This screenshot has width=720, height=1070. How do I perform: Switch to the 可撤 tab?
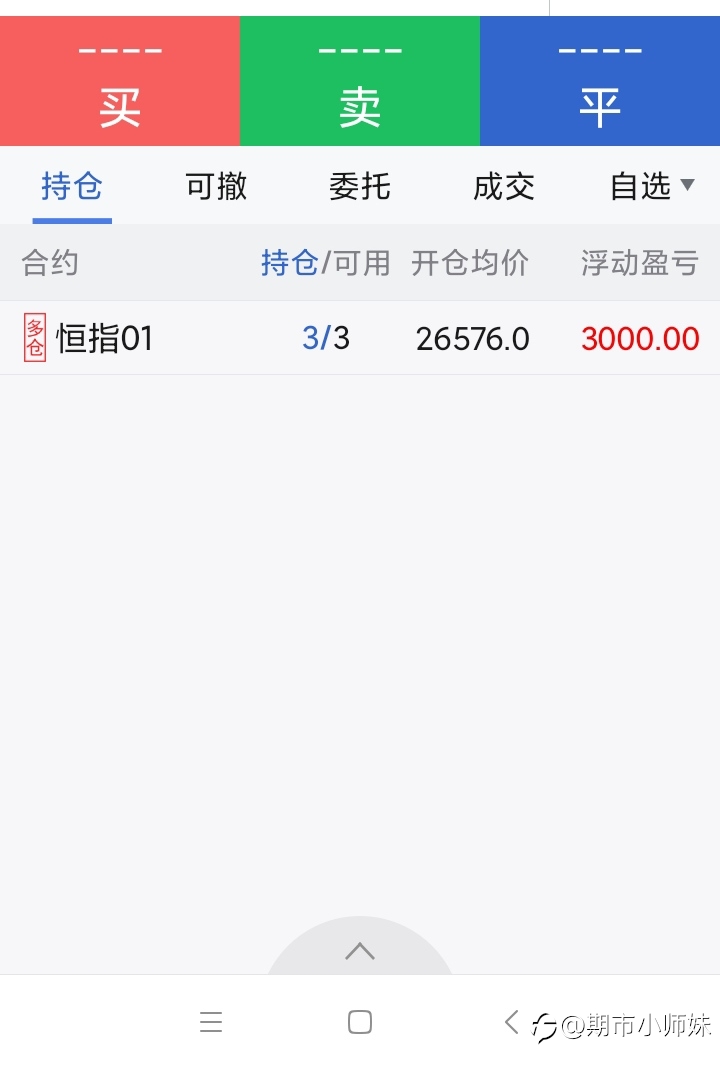click(216, 186)
